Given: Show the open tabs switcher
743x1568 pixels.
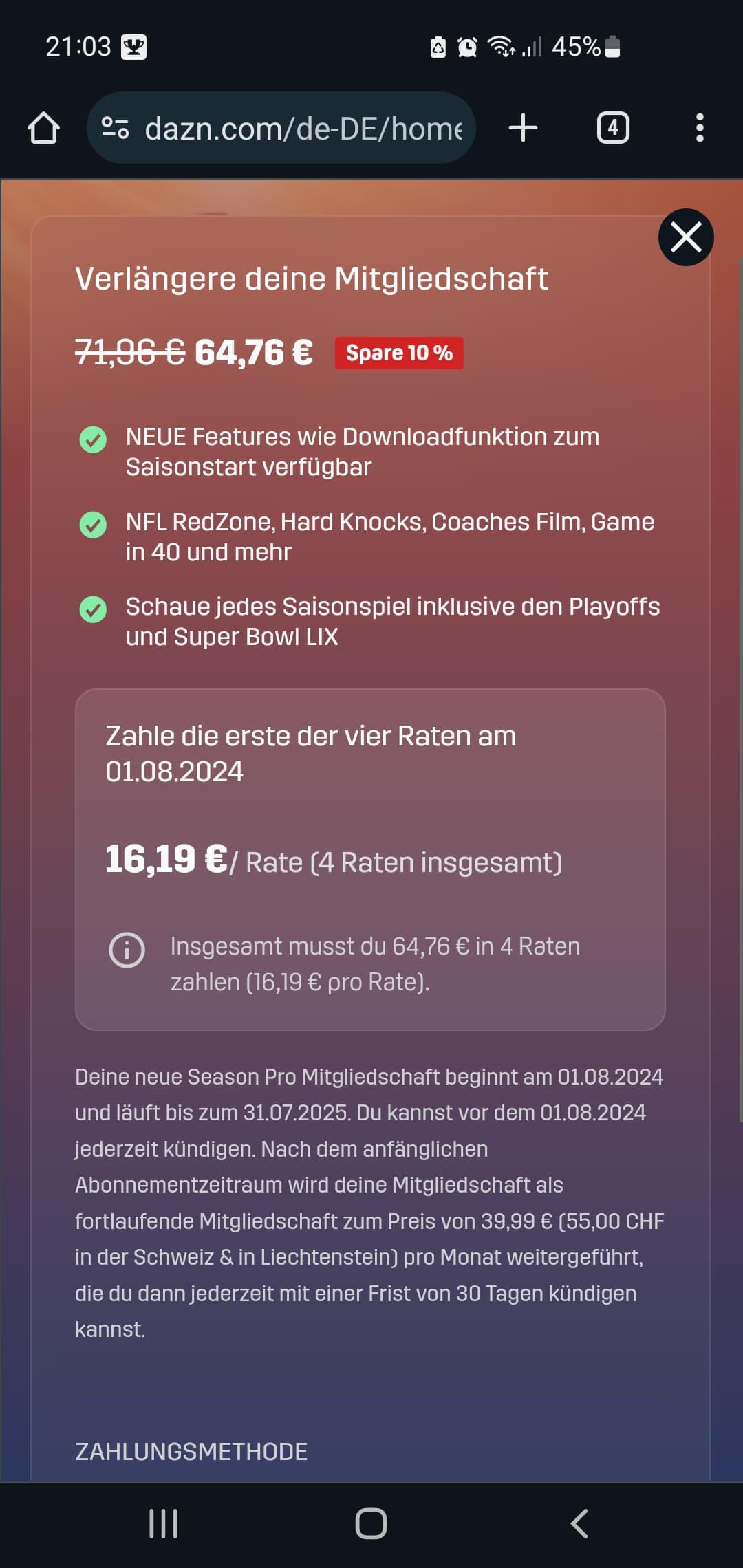Looking at the screenshot, I should point(613,128).
